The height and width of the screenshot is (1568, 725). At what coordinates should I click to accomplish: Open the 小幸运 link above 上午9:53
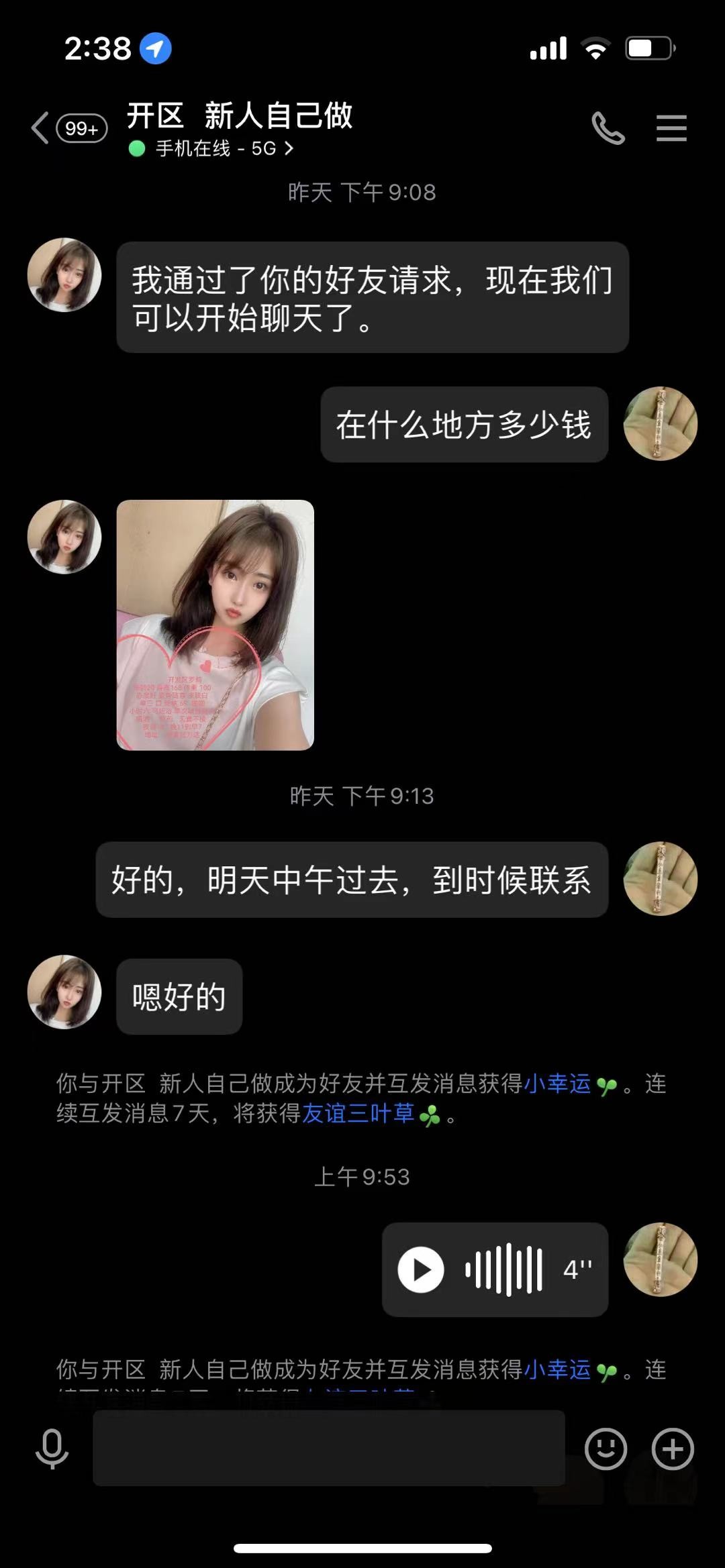[x=557, y=1084]
